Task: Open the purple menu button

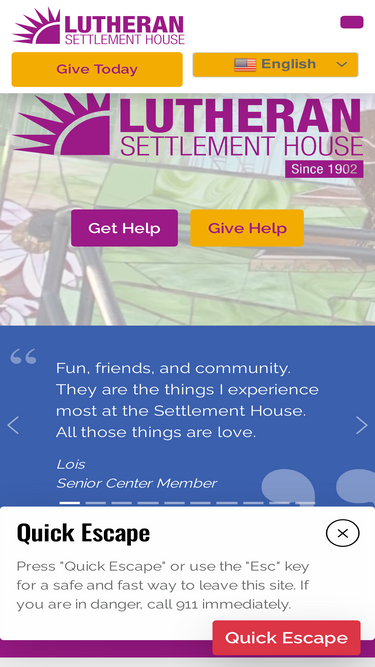Action: (352, 22)
